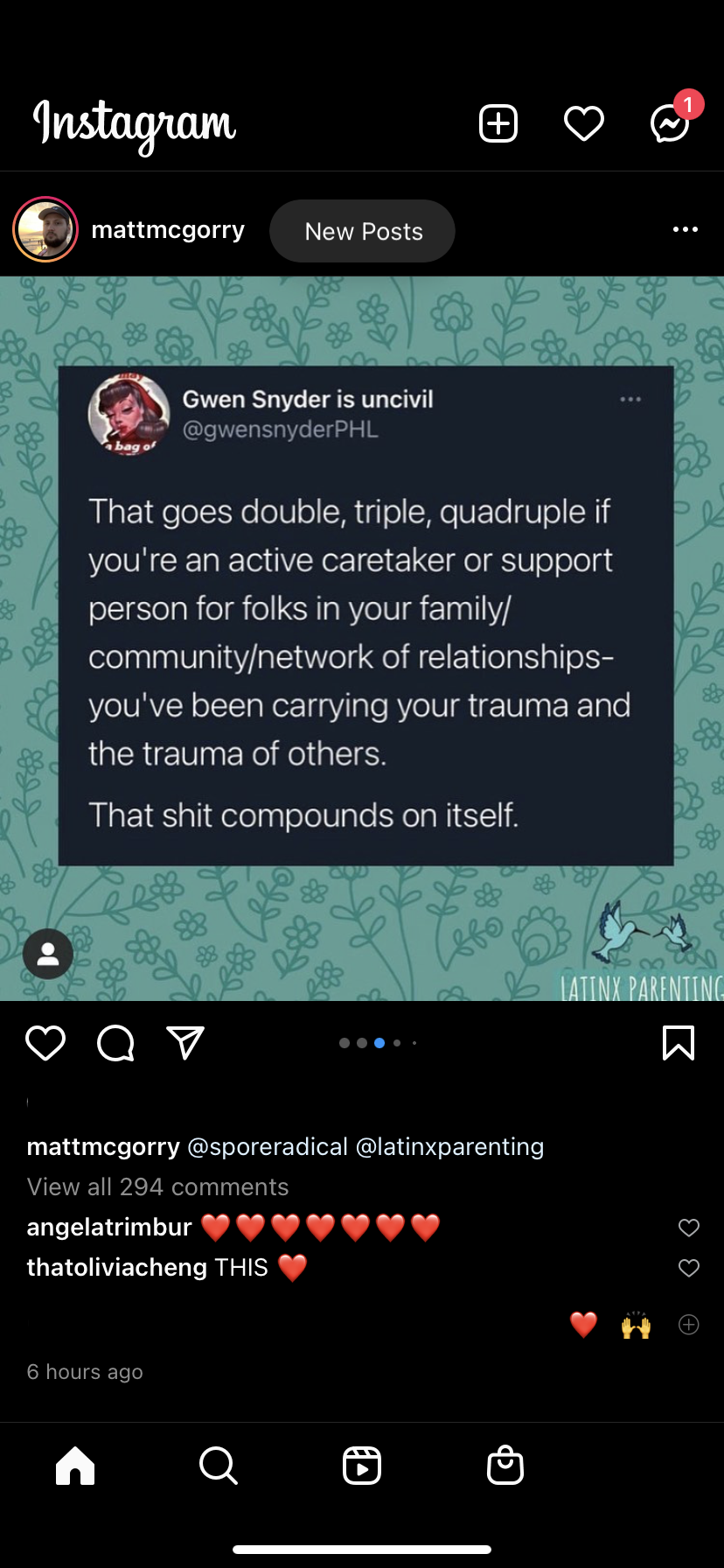The image size is (724, 1568).
Task: Like mattmcgorry's post
Action: tap(45, 1043)
